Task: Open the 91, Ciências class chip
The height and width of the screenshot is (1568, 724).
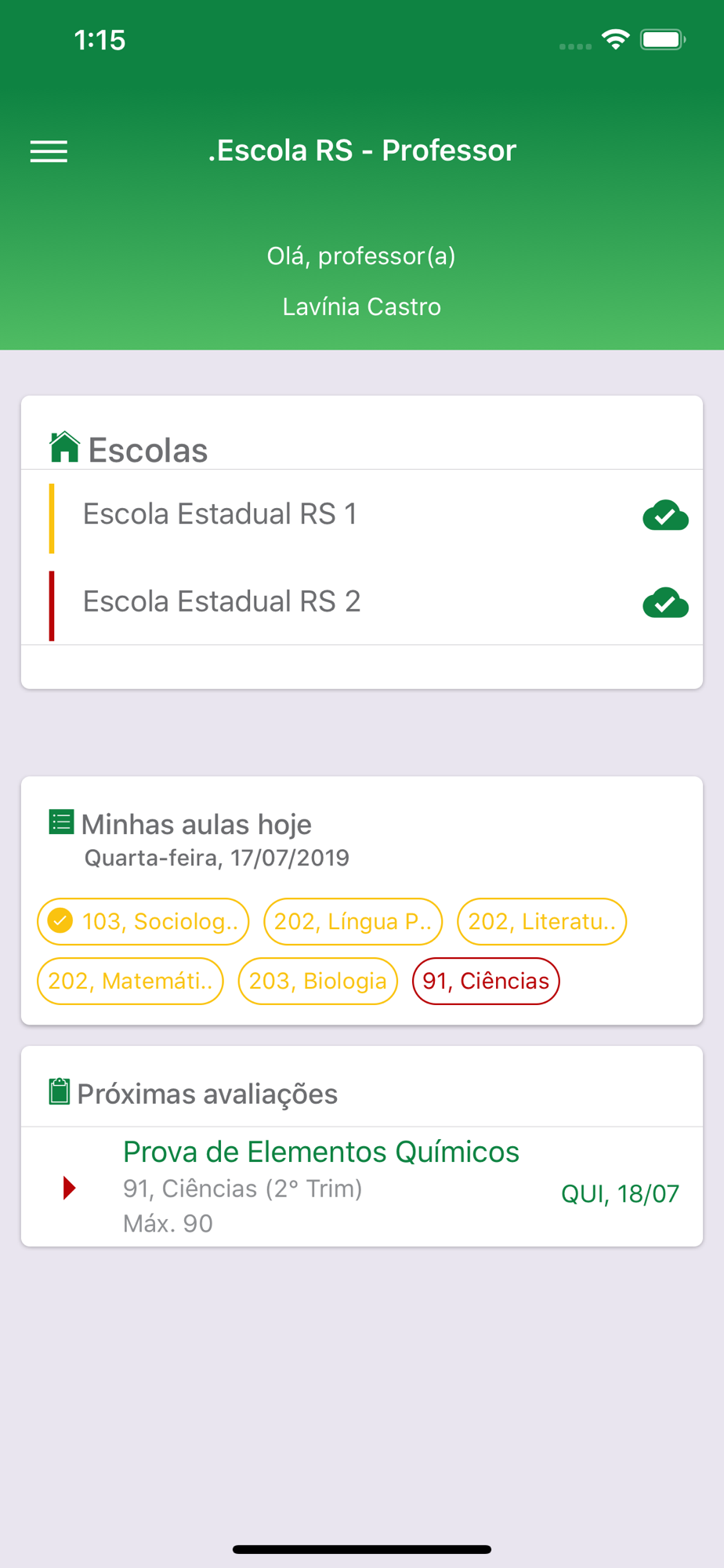Action: 486,981
